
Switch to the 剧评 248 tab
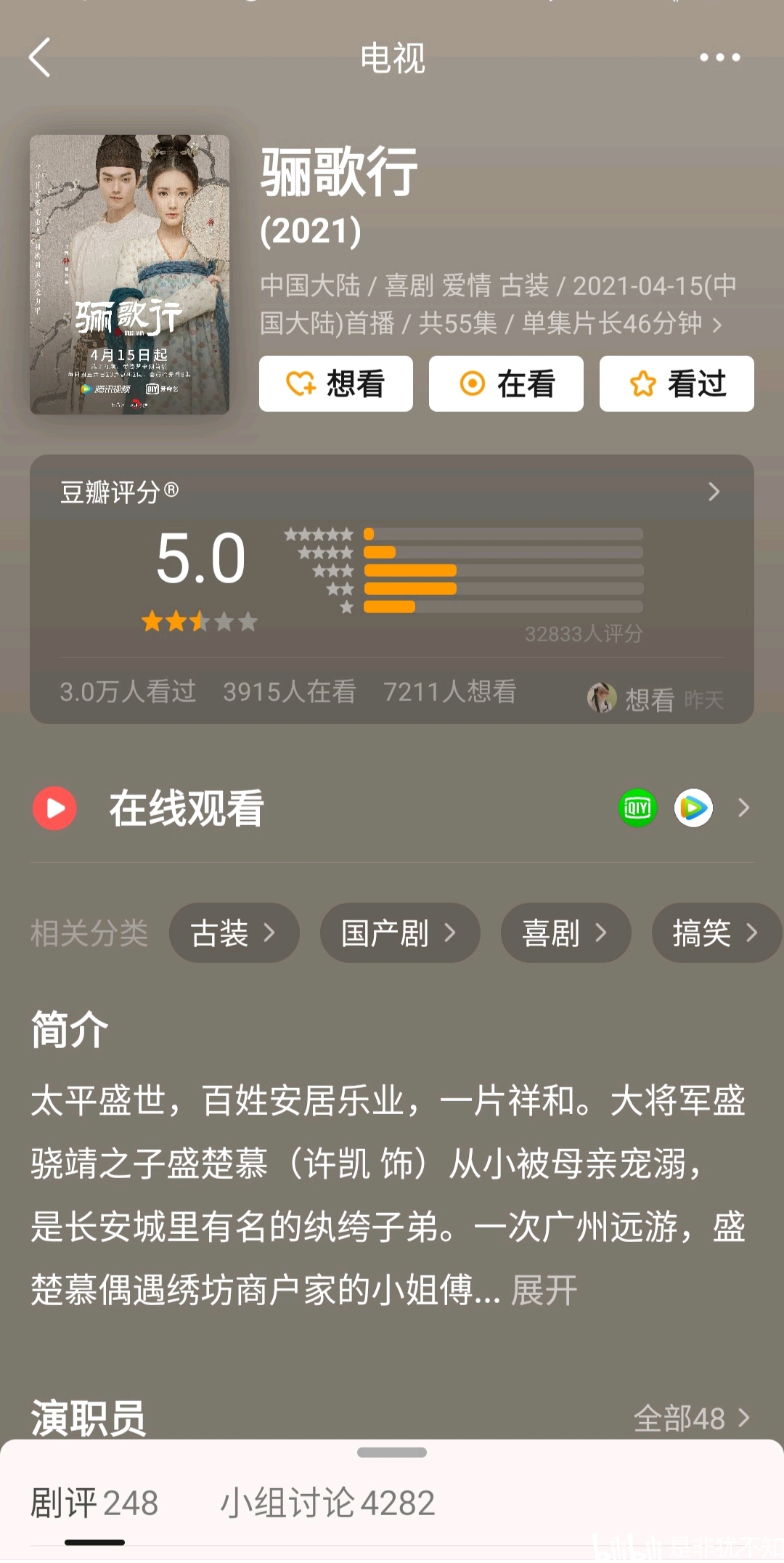[x=94, y=1503]
